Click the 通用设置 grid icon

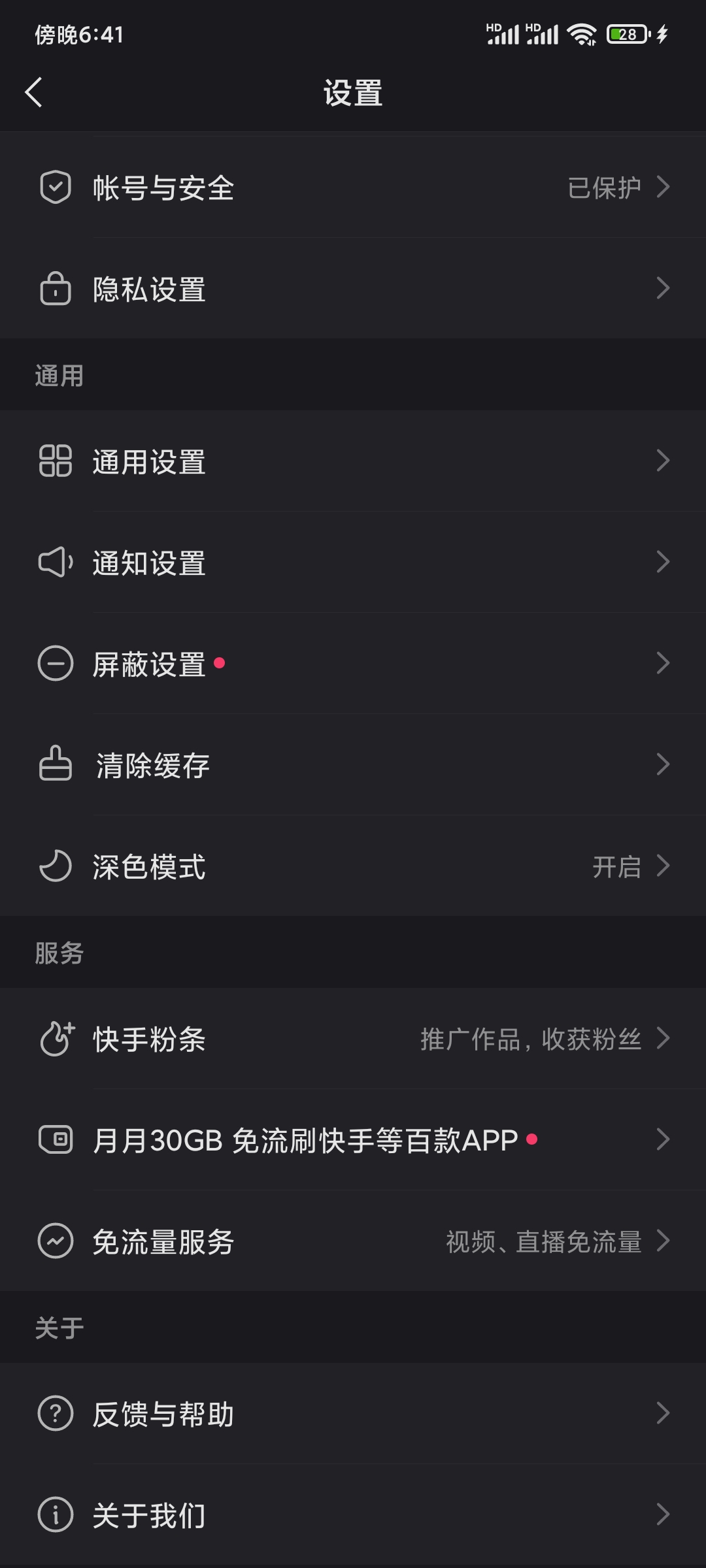(x=56, y=461)
